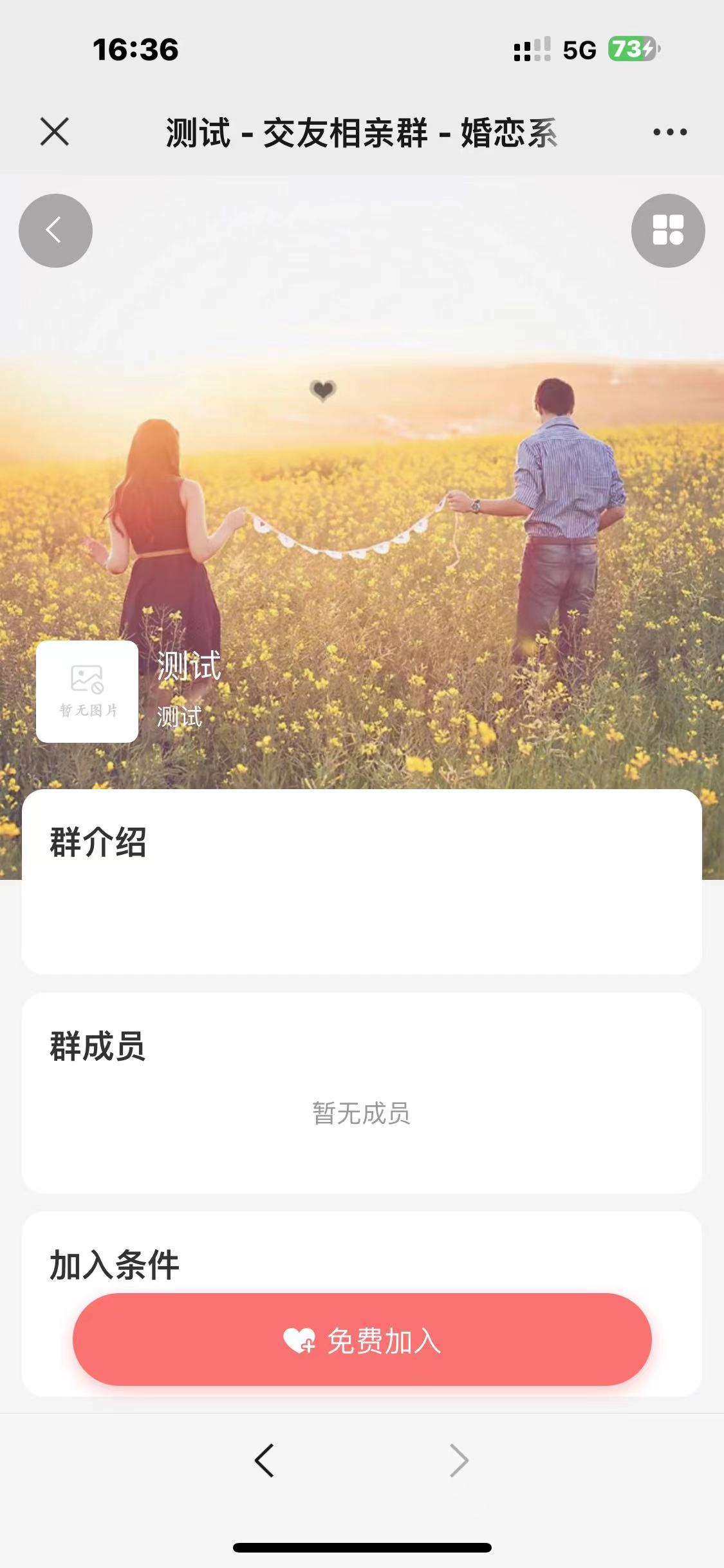
Task: Open the grid shortcut menu button
Action: 668,230
